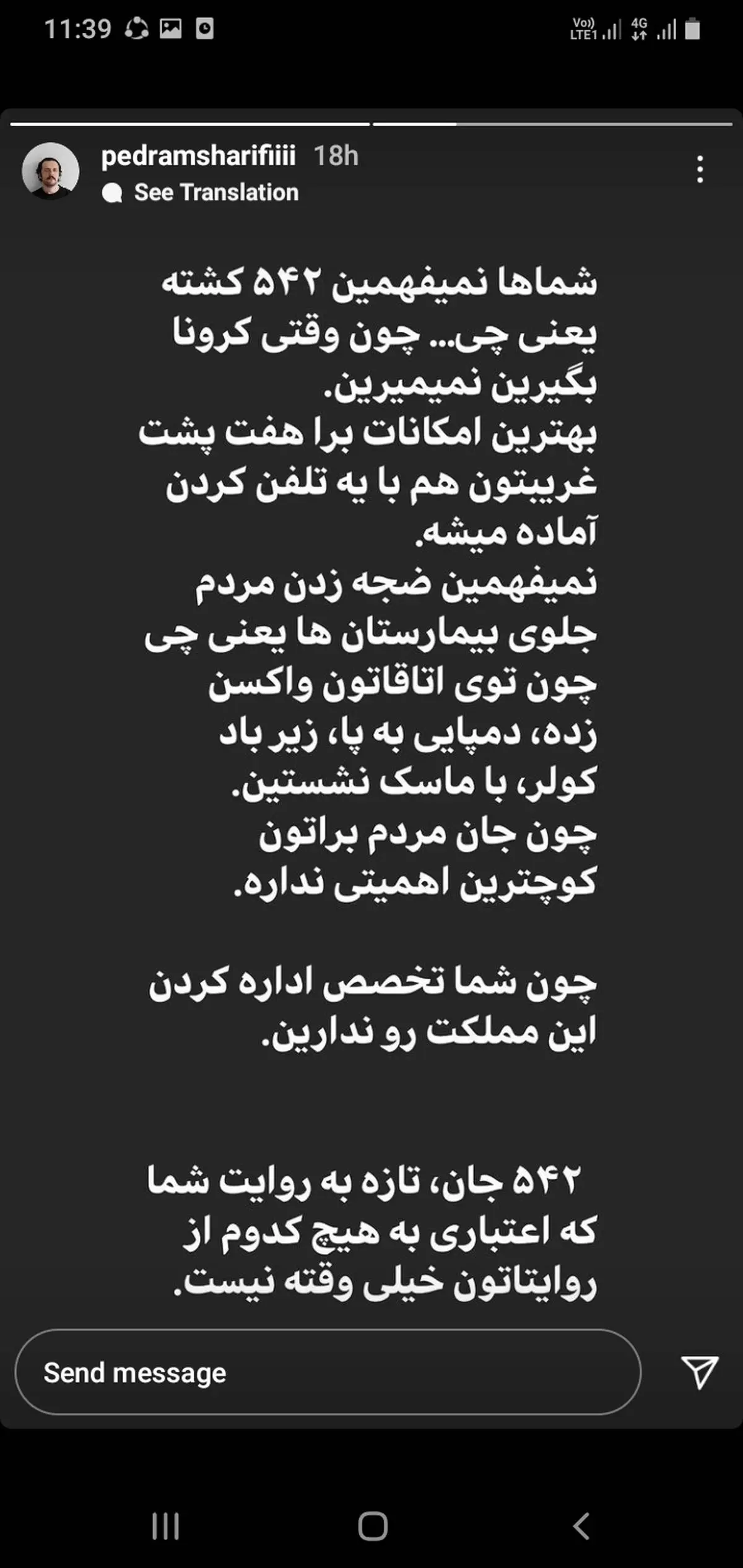Go back with the system back button
The width and height of the screenshot is (743, 1568).
tap(581, 1526)
